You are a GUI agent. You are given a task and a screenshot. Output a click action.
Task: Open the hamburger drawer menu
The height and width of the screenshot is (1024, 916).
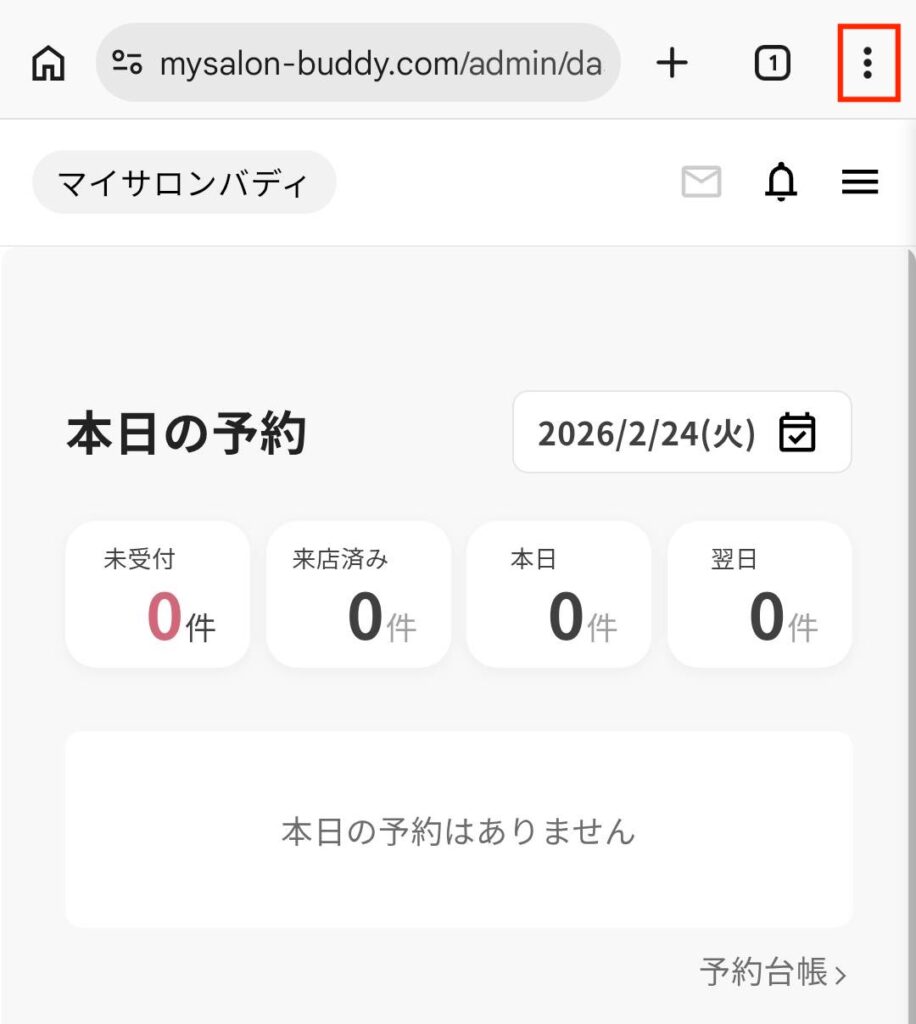pos(859,182)
